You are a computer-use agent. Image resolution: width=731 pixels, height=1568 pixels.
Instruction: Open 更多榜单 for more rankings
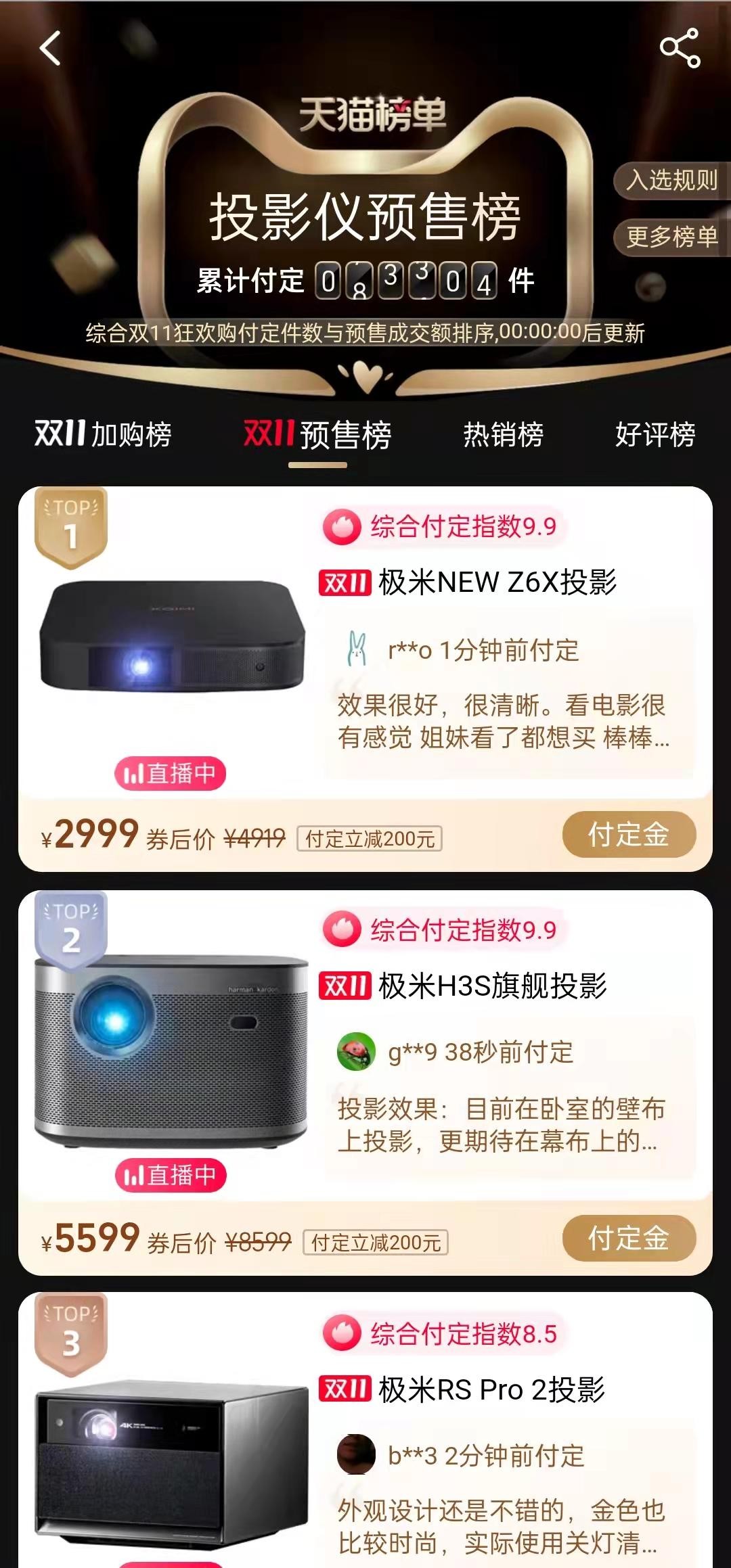pos(671,237)
